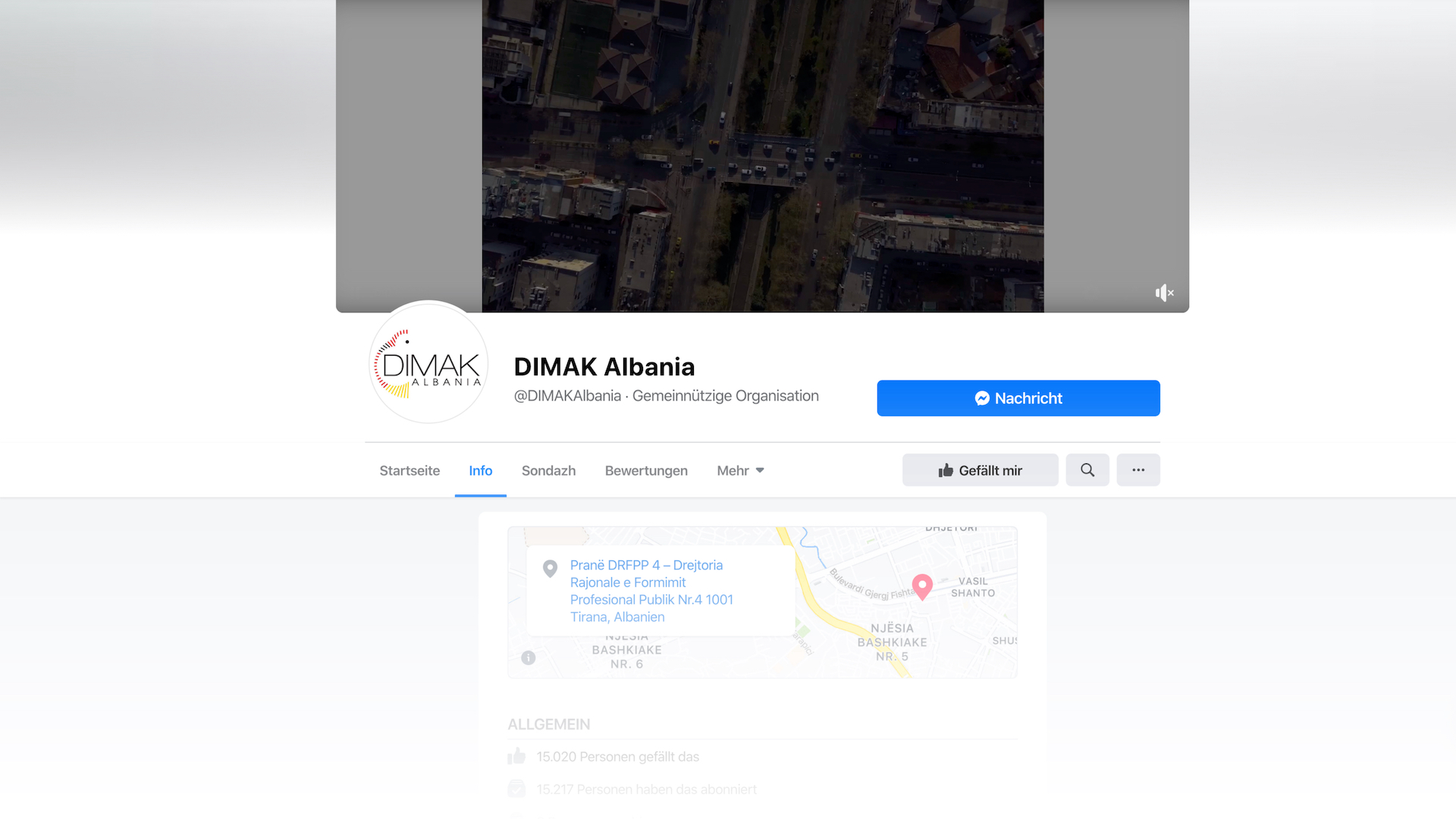
Task: Tap the map info icon
Action: point(529,657)
